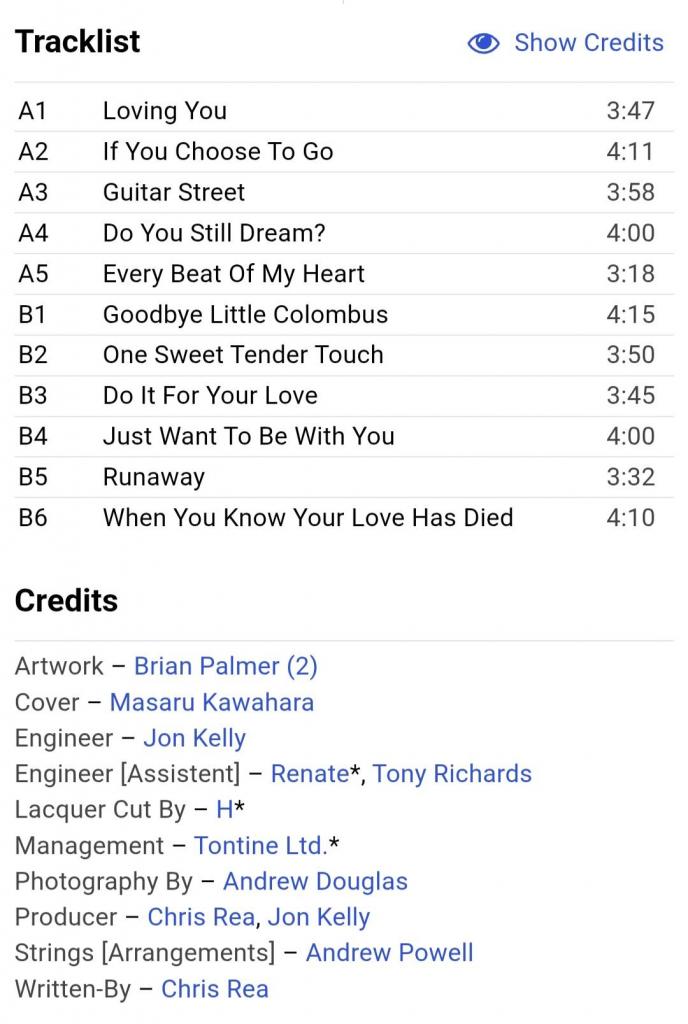View Andrew Douglas photography credit

[x=315, y=882]
